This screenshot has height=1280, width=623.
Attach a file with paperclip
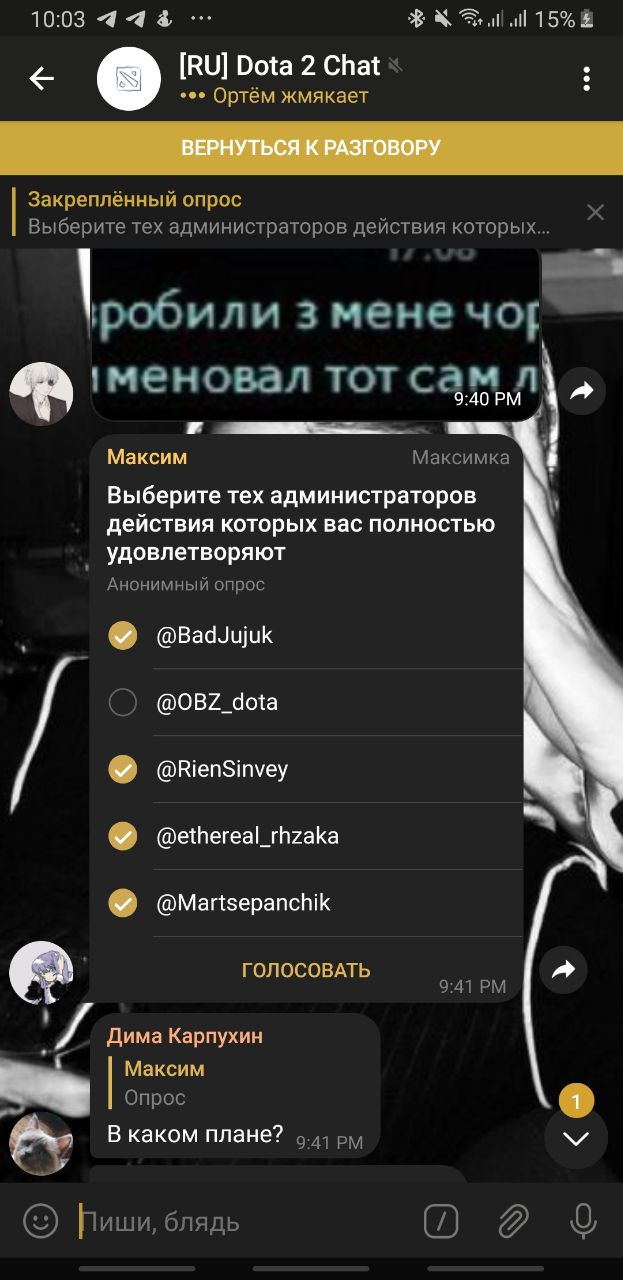513,1221
